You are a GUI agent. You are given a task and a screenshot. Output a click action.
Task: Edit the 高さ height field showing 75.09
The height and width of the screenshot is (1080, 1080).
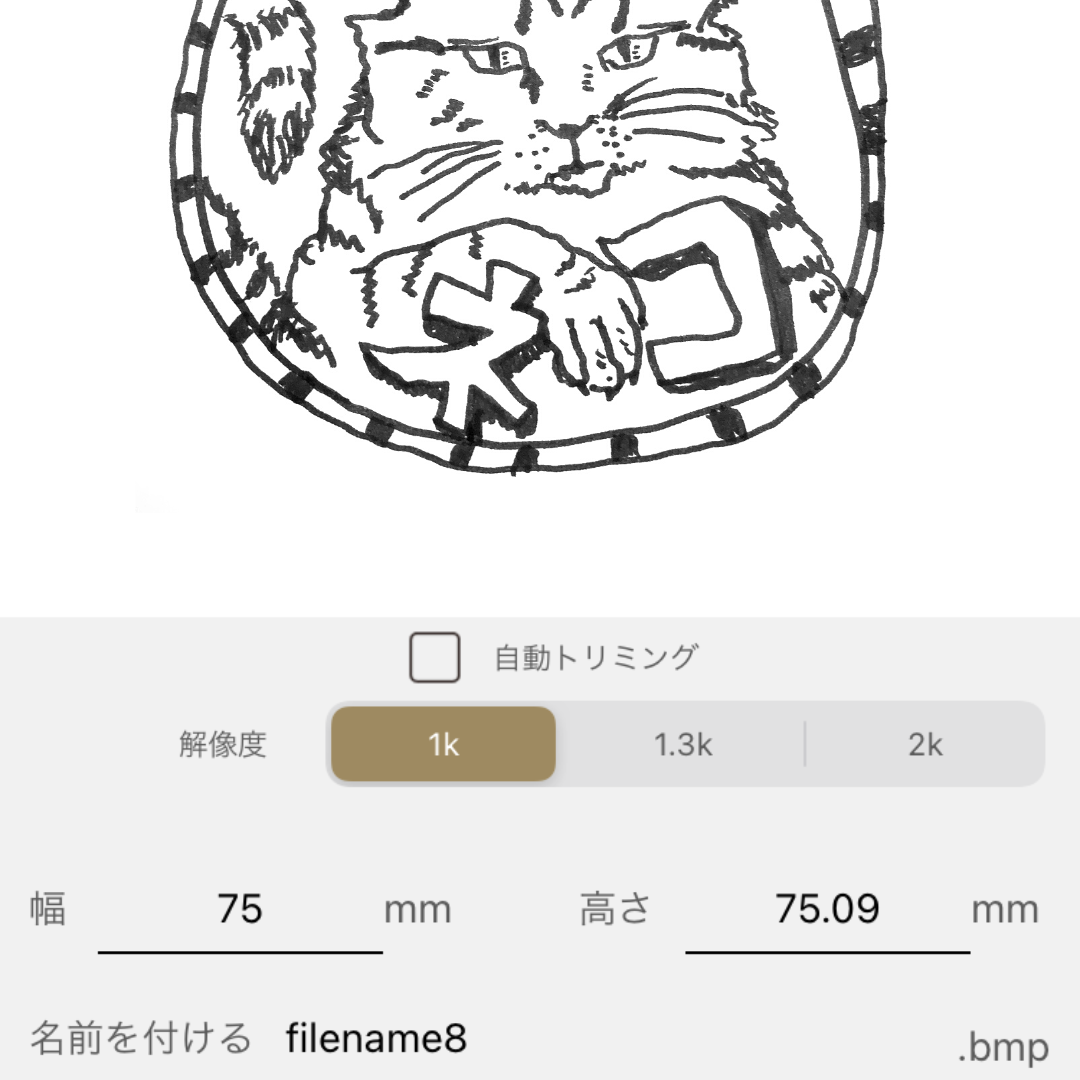[x=827, y=910]
